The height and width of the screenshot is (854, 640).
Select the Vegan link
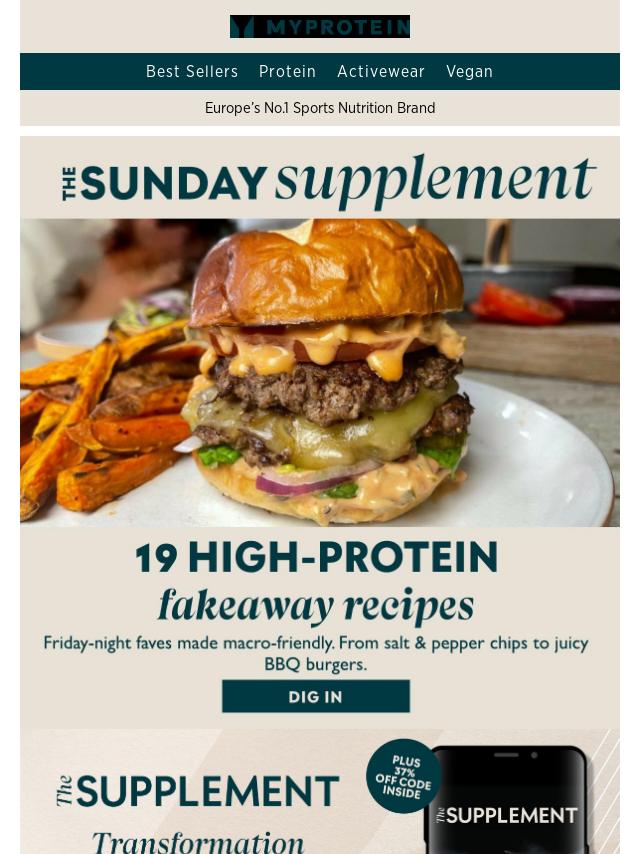(x=469, y=72)
